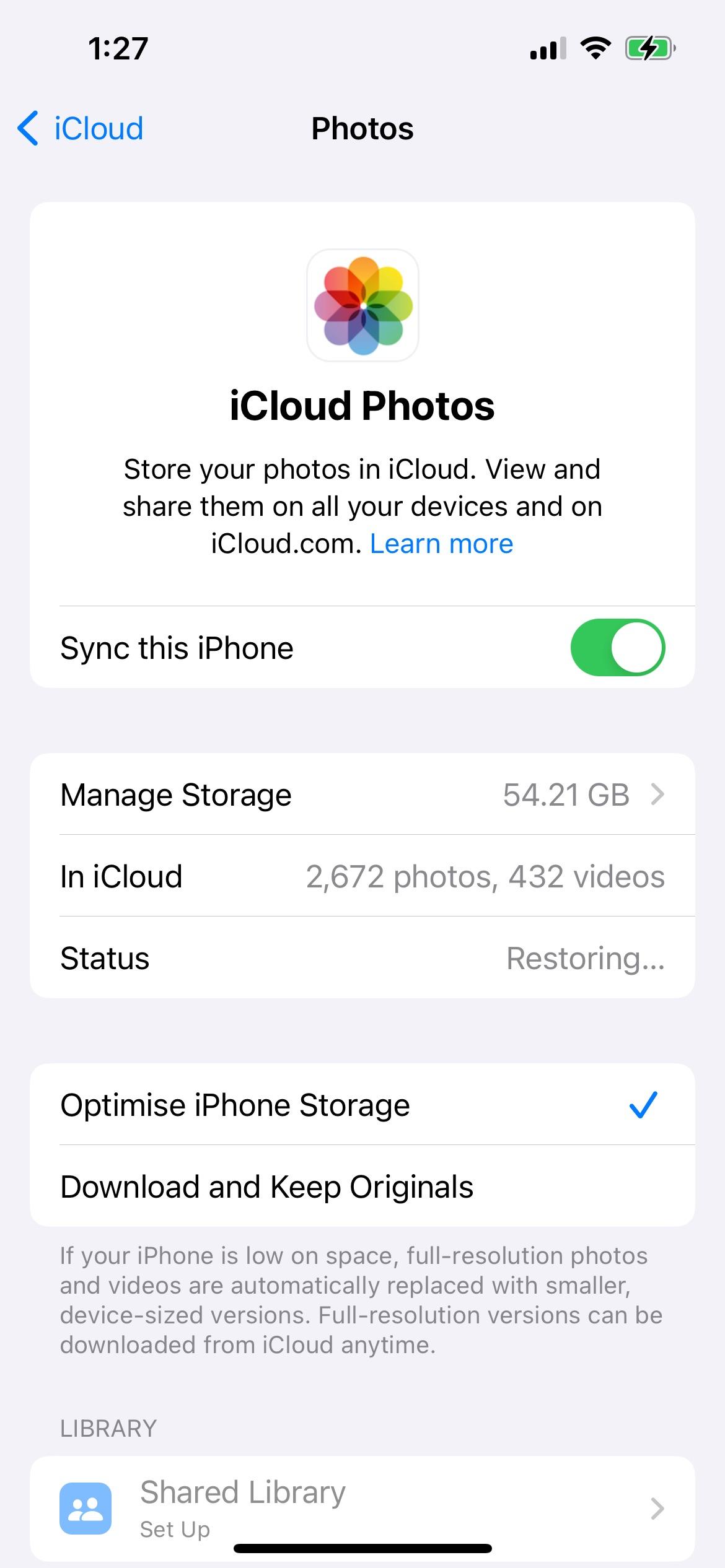
Task: Open the Learn more link
Action: 441,544
